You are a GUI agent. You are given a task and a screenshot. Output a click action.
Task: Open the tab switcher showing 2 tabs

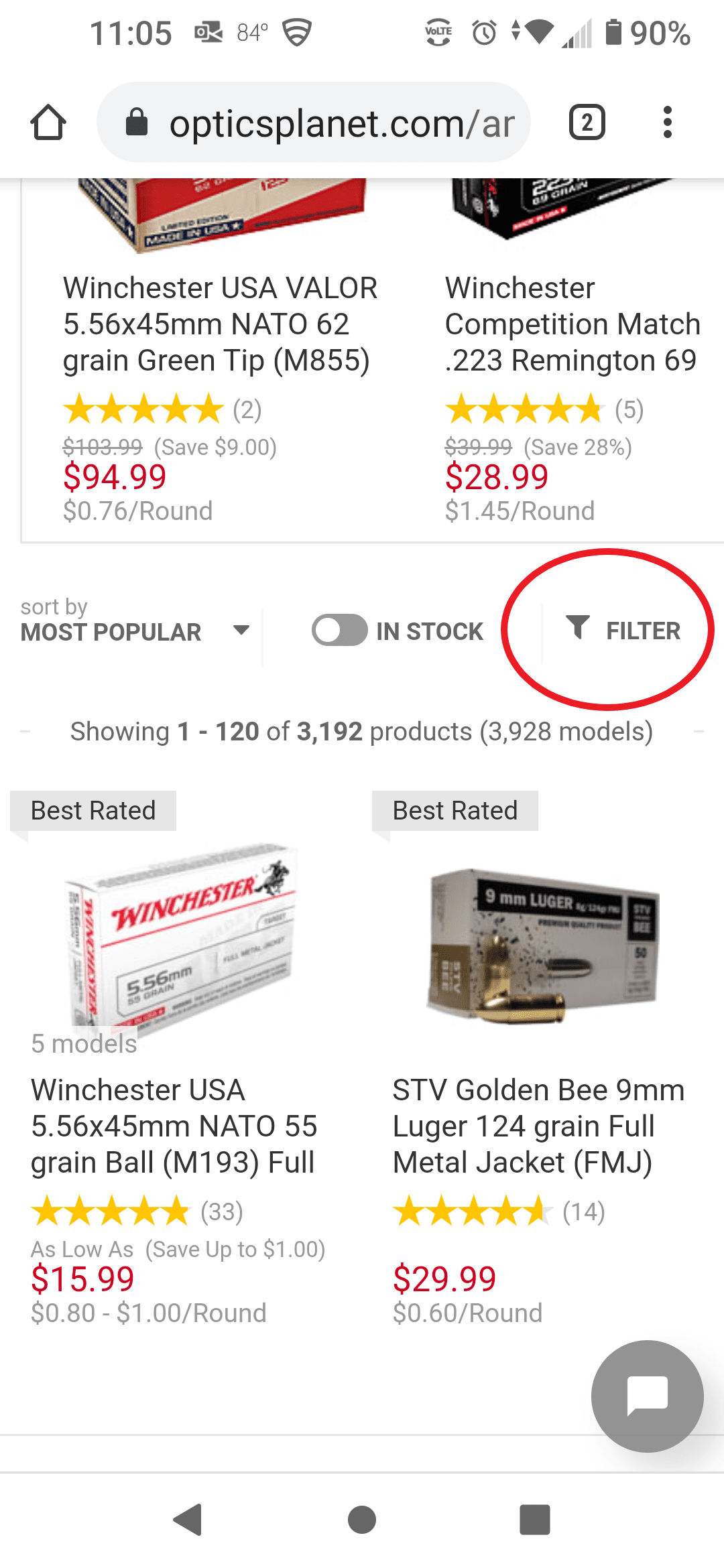[x=587, y=123]
